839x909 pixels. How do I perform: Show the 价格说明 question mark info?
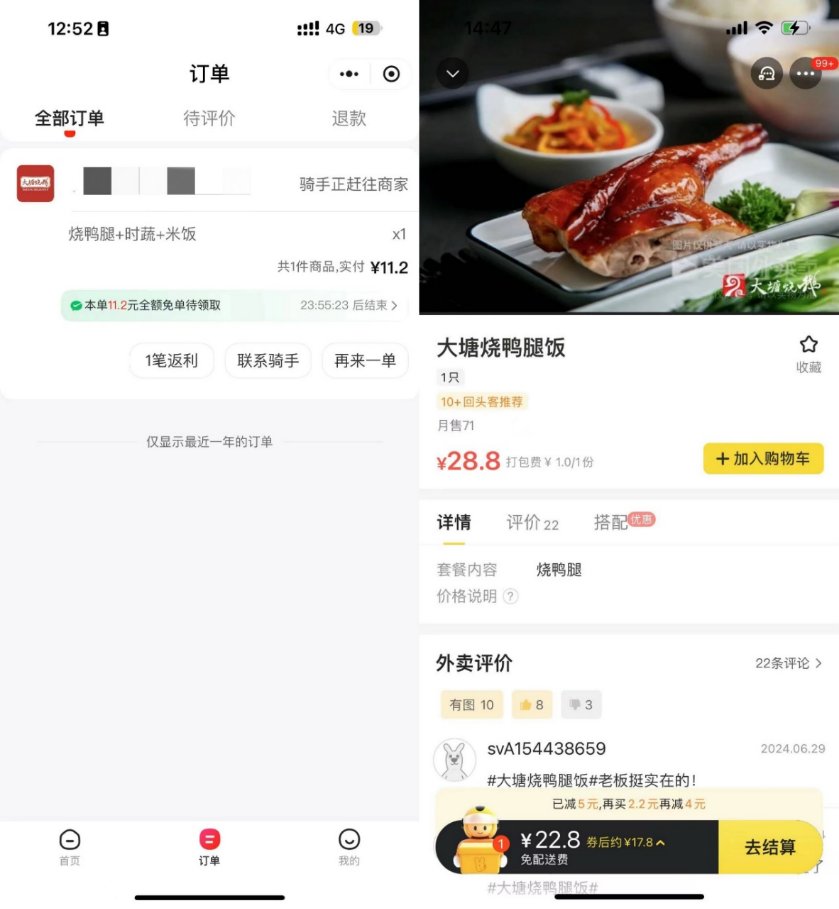pyautogui.click(x=510, y=596)
